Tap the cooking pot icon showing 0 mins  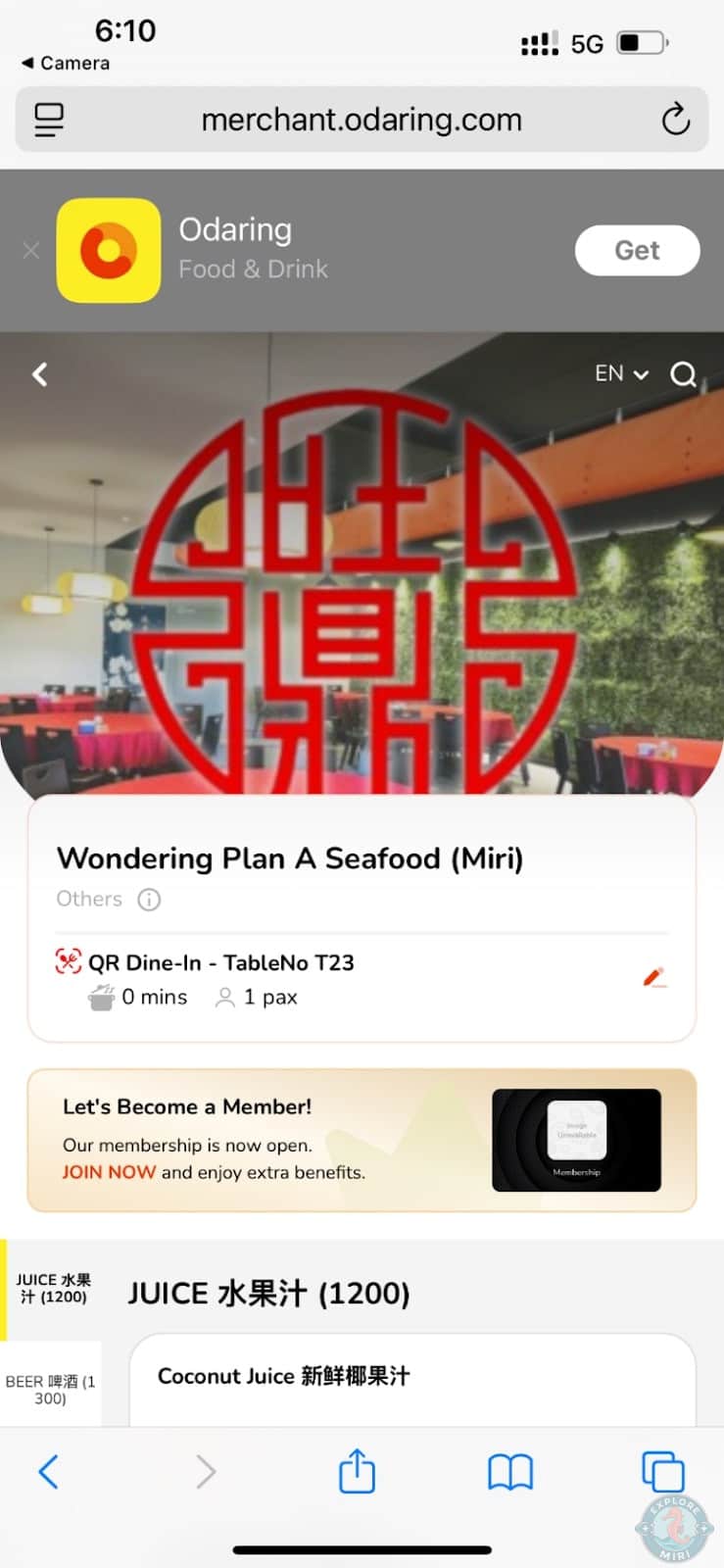[101, 996]
